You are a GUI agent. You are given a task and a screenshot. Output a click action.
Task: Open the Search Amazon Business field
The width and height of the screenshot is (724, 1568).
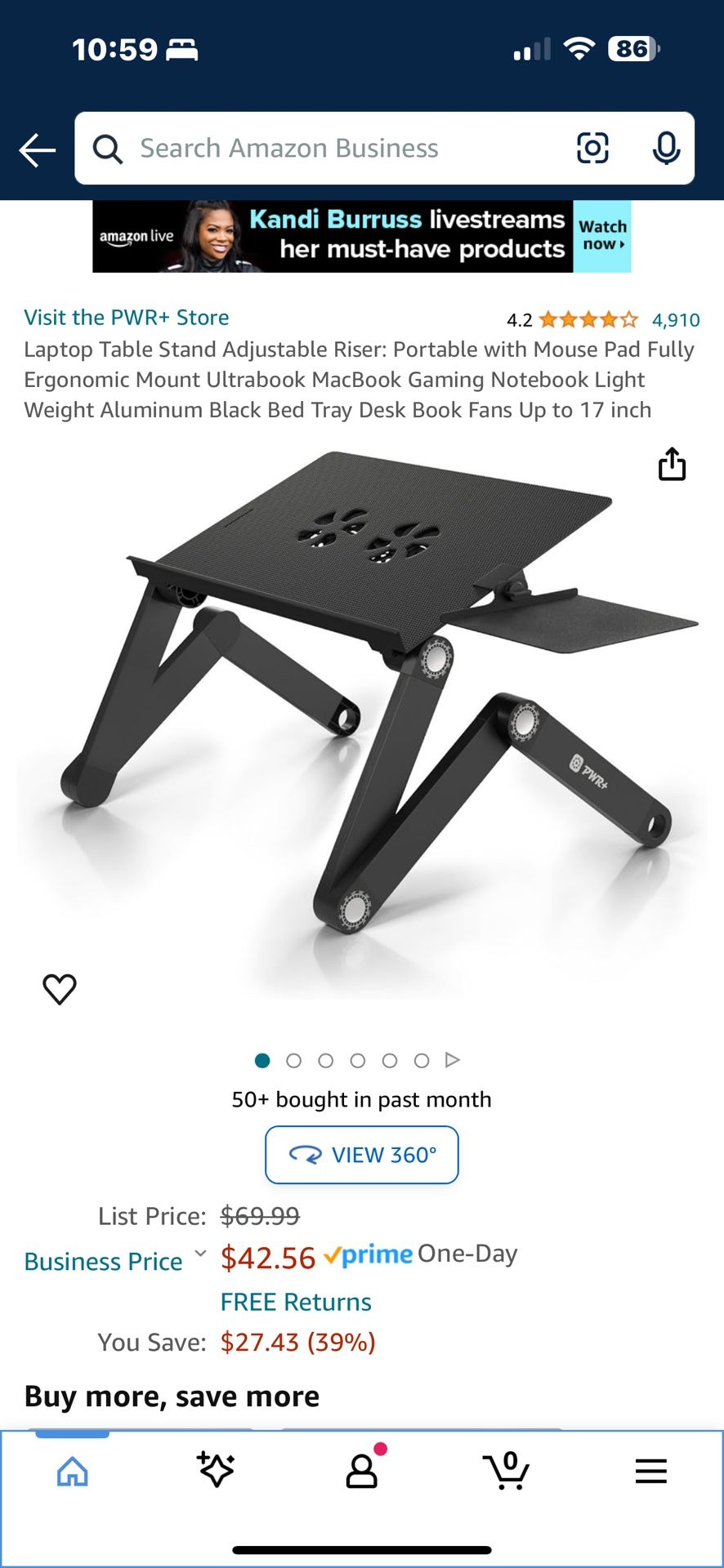[x=327, y=149]
